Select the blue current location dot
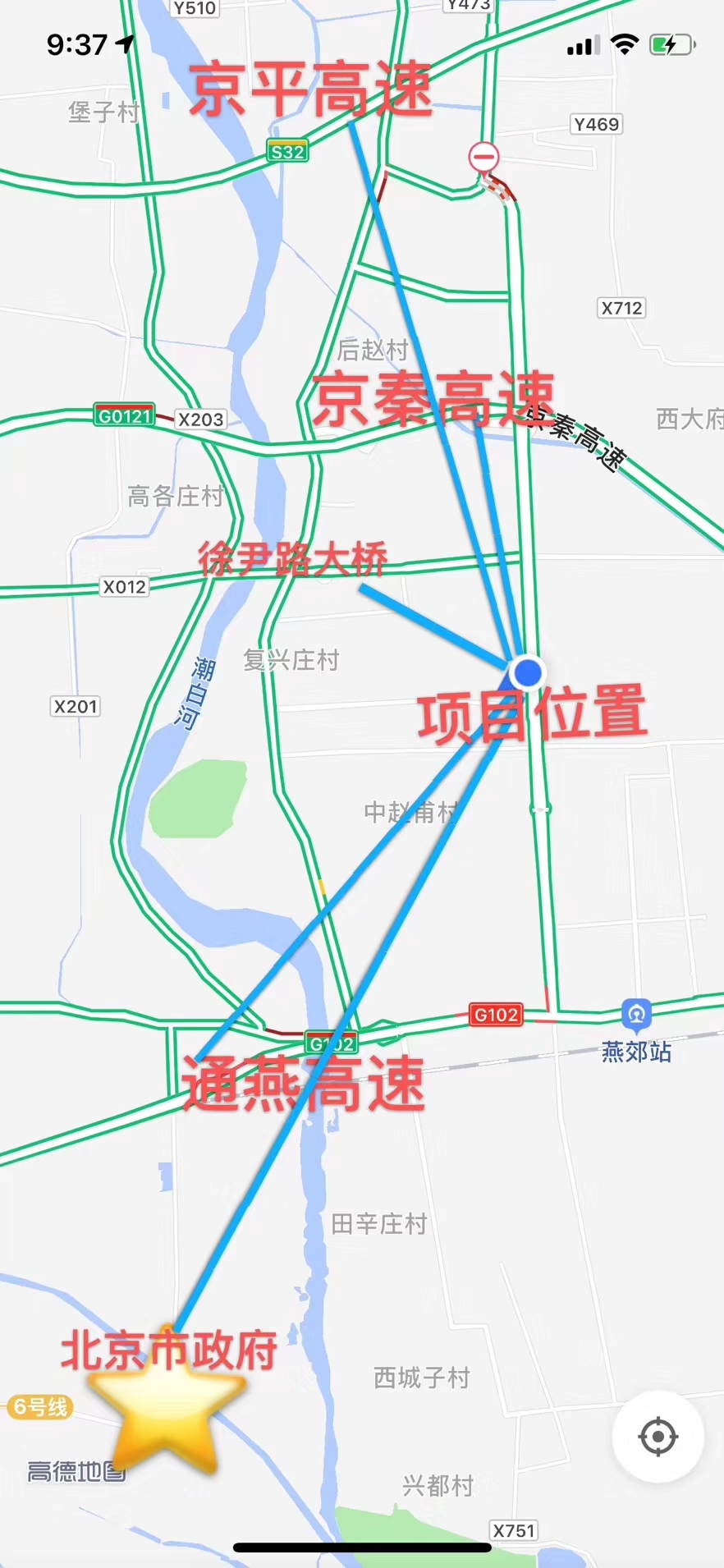 pyautogui.click(x=527, y=672)
